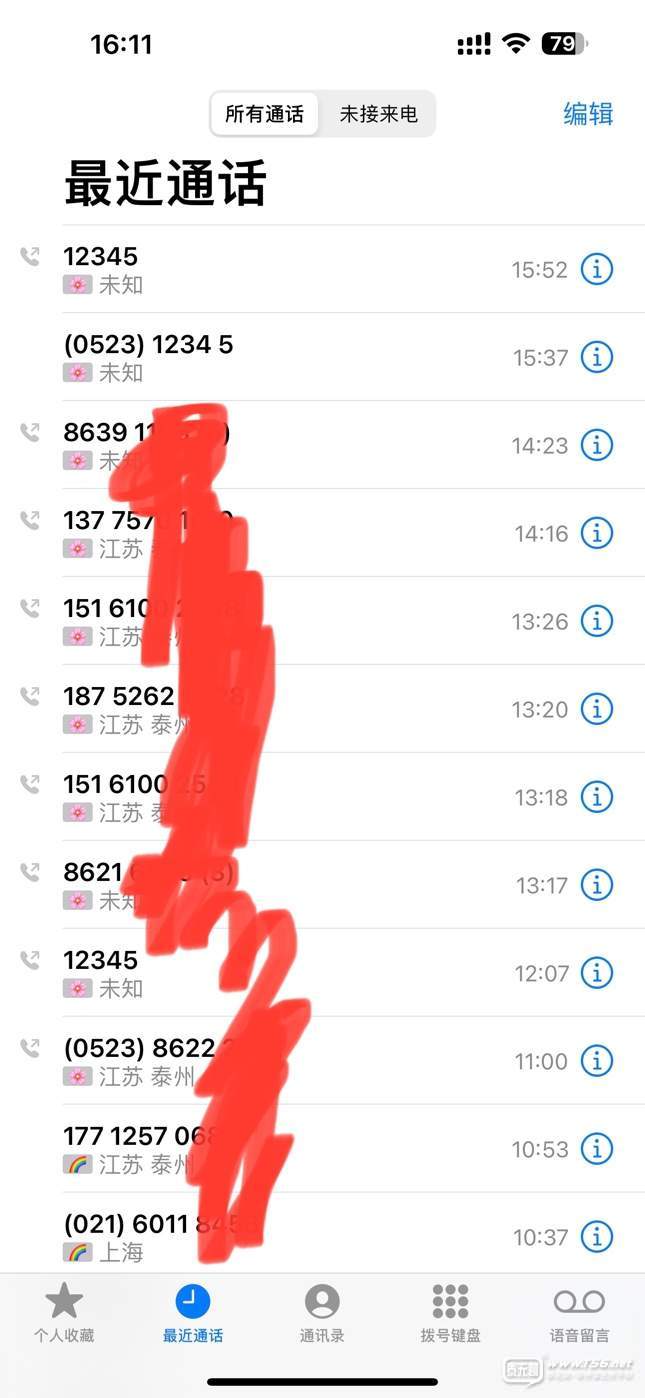The height and width of the screenshot is (1398, 645).
Task: Select the 所有通话 segment
Action: (x=264, y=114)
